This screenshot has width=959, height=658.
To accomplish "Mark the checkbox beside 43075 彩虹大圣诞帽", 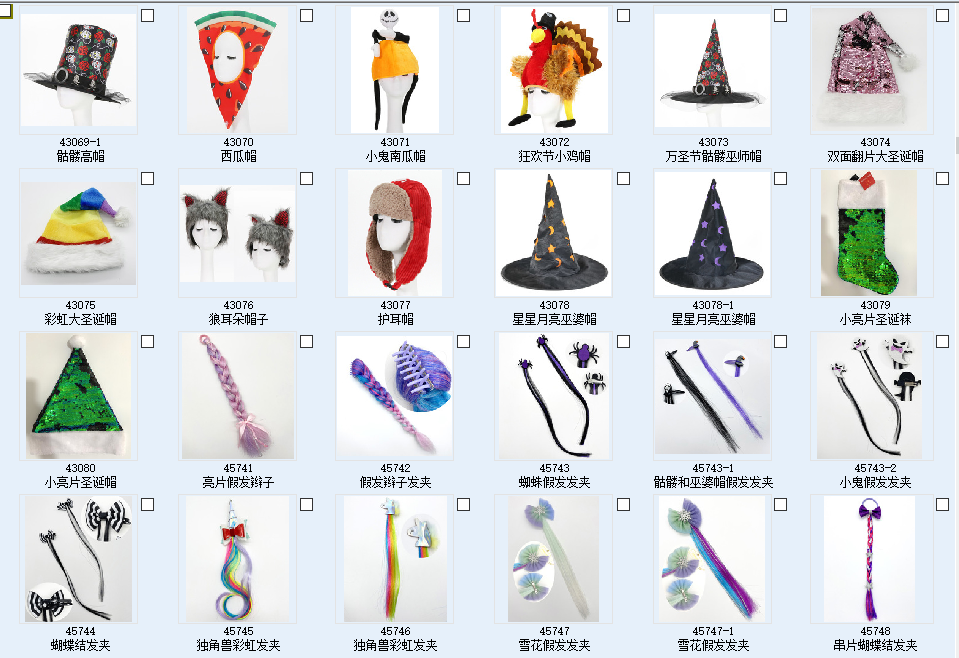I will pyautogui.click(x=147, y=179).
